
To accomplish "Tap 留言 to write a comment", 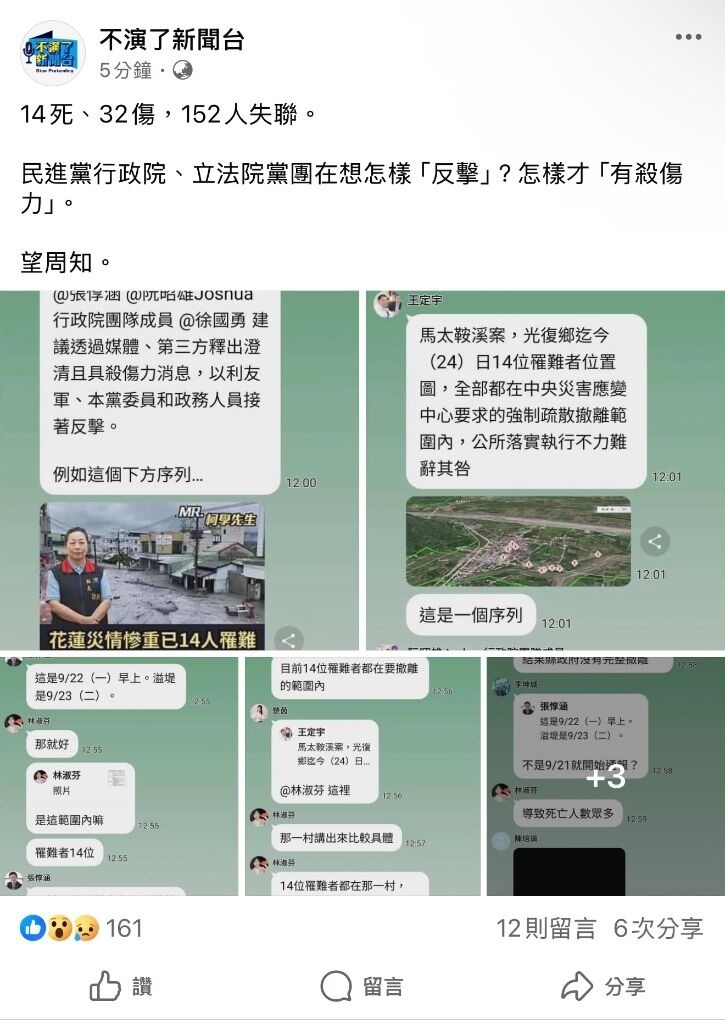I will point(361,987).
